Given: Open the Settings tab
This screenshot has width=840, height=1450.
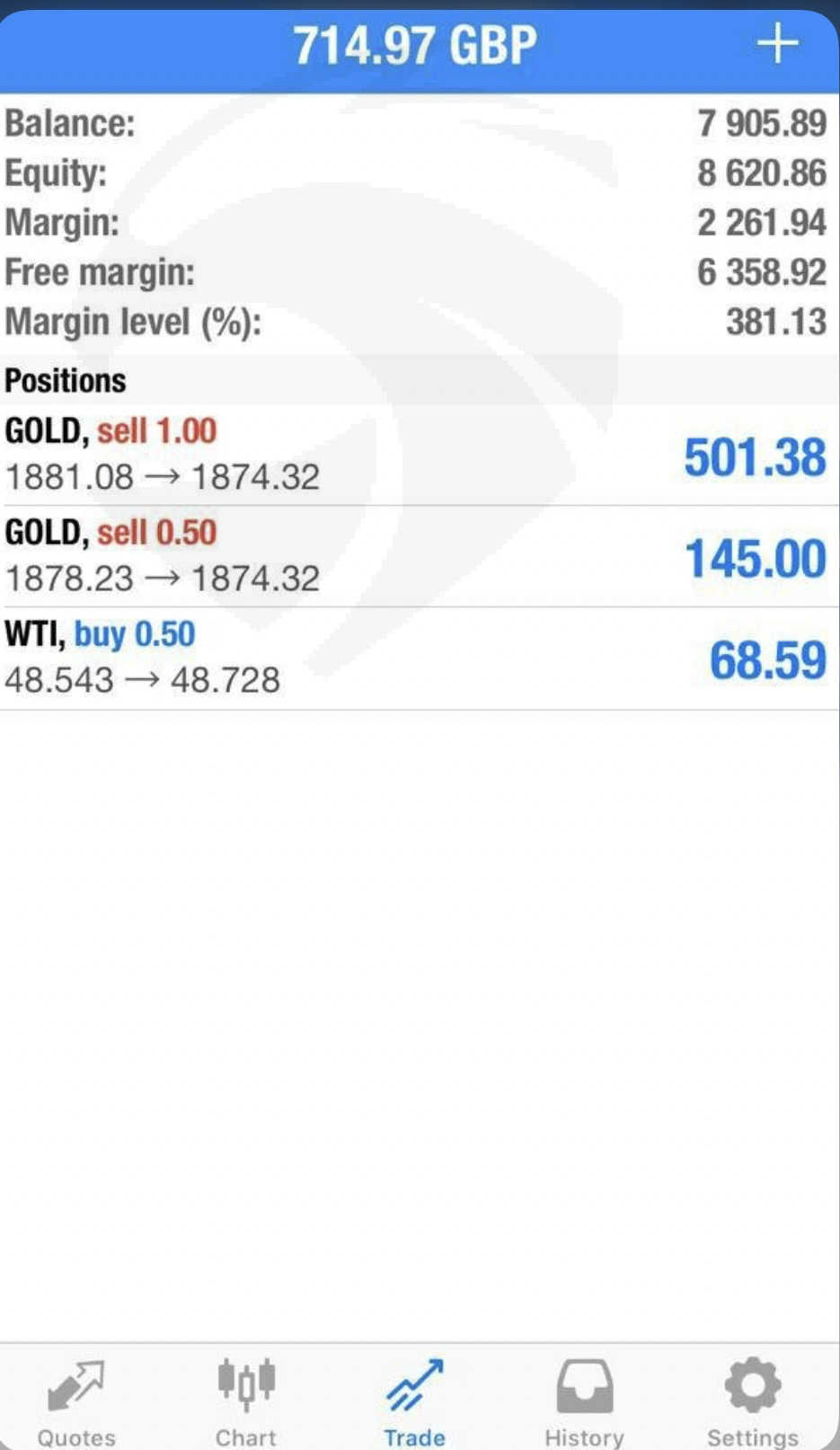Looking at the screenshot, I should [753, 1402].
